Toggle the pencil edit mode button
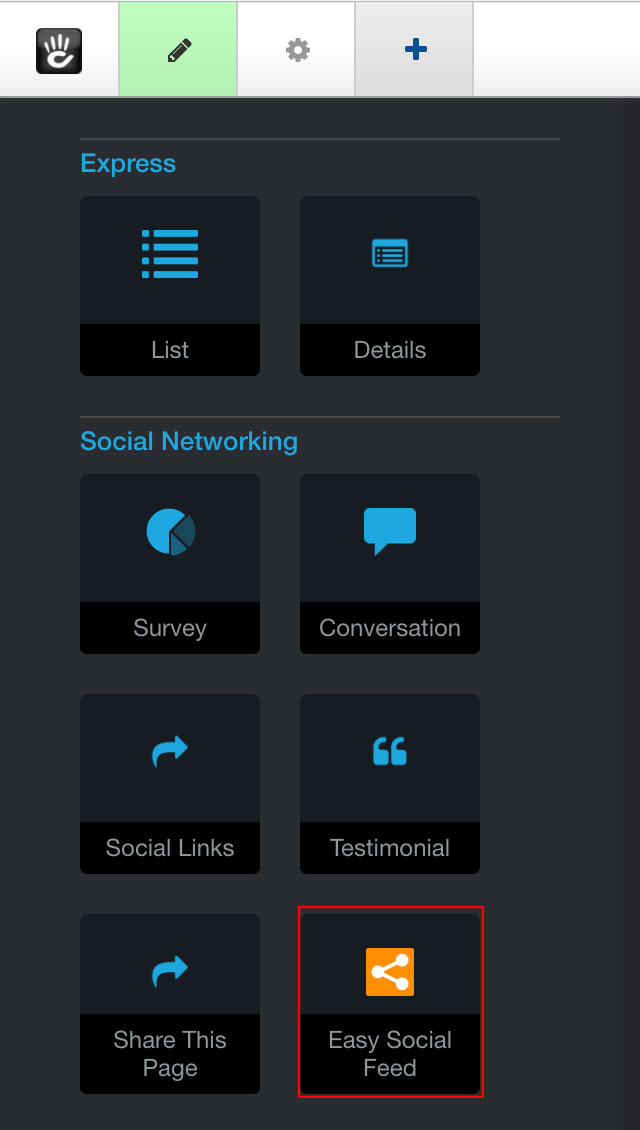The height and width of the screenshot is (1130, 640). [x=178, y=50]
